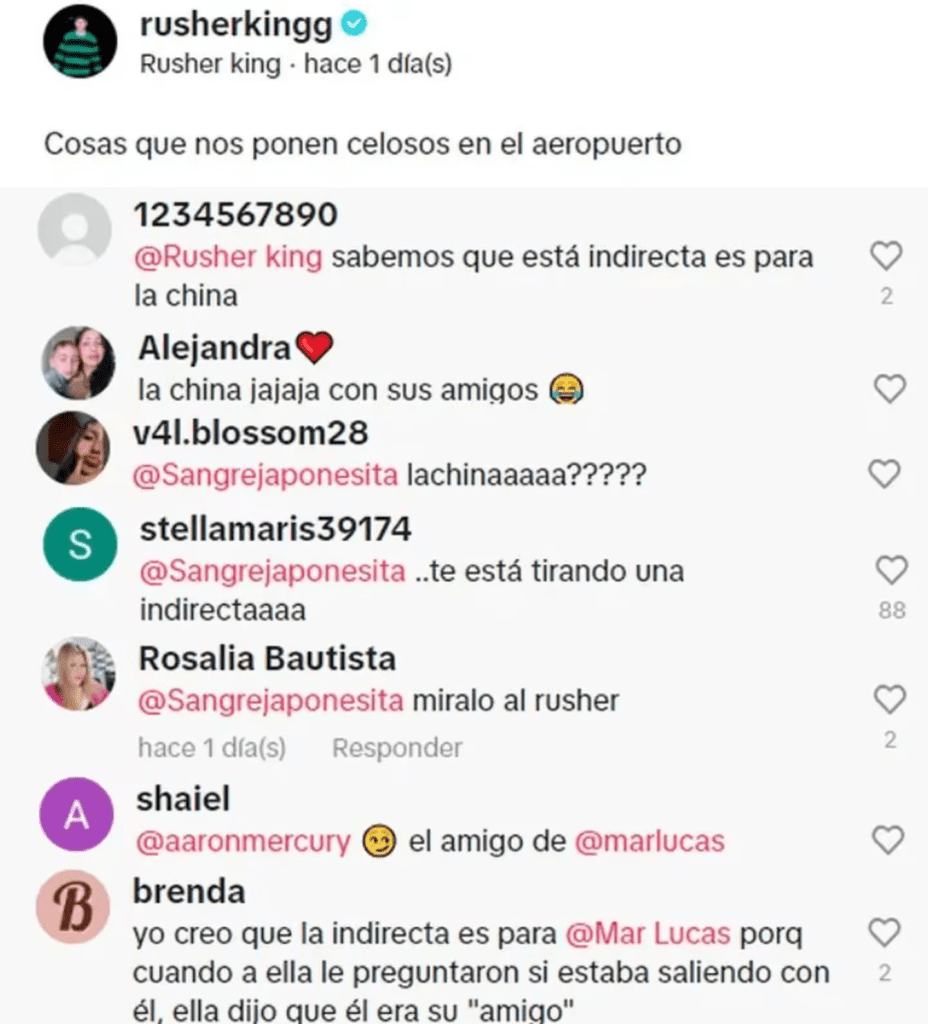The height and width of the screenshot is (1024, 928).
Task: Open stellamaris39174's profile avatar
Action: 78,545
